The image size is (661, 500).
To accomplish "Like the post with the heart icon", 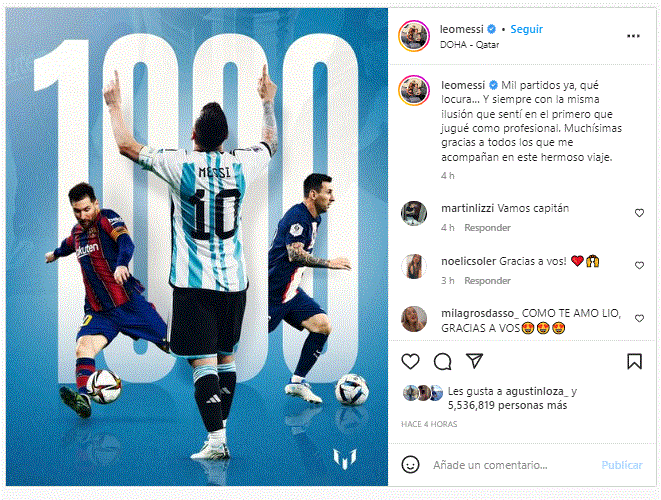I will (410, 361).
